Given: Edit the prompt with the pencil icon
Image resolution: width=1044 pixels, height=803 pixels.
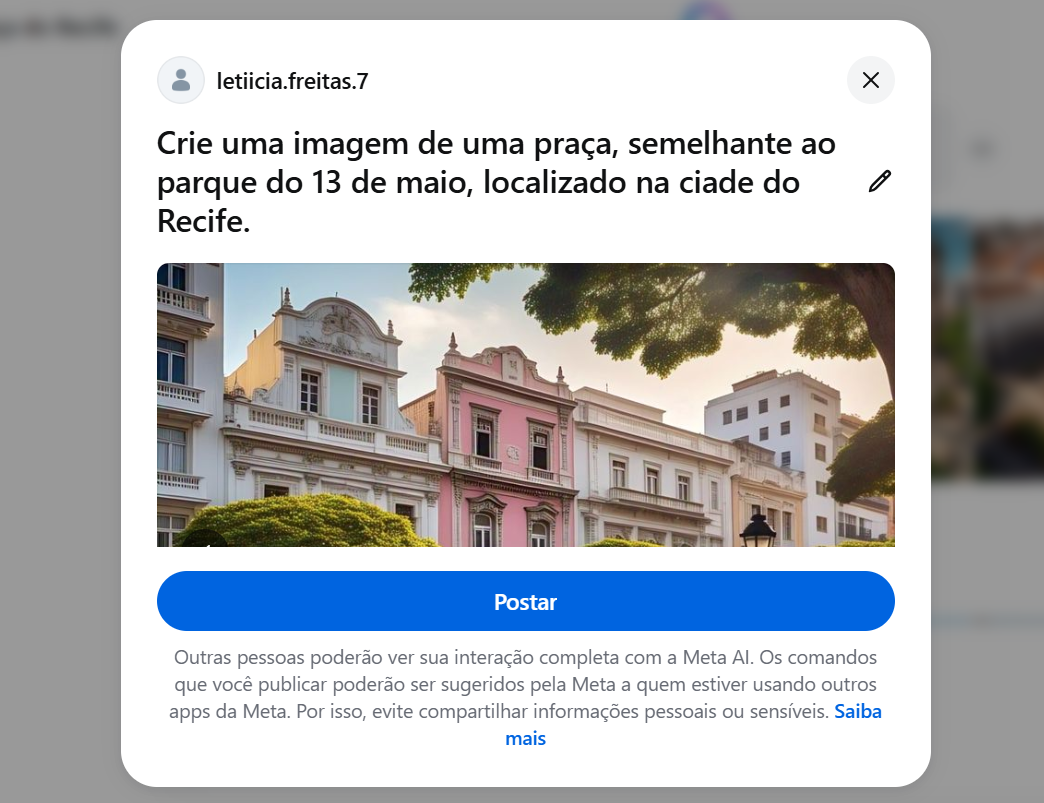Looking at the screenshot, I should pos(879,181).
